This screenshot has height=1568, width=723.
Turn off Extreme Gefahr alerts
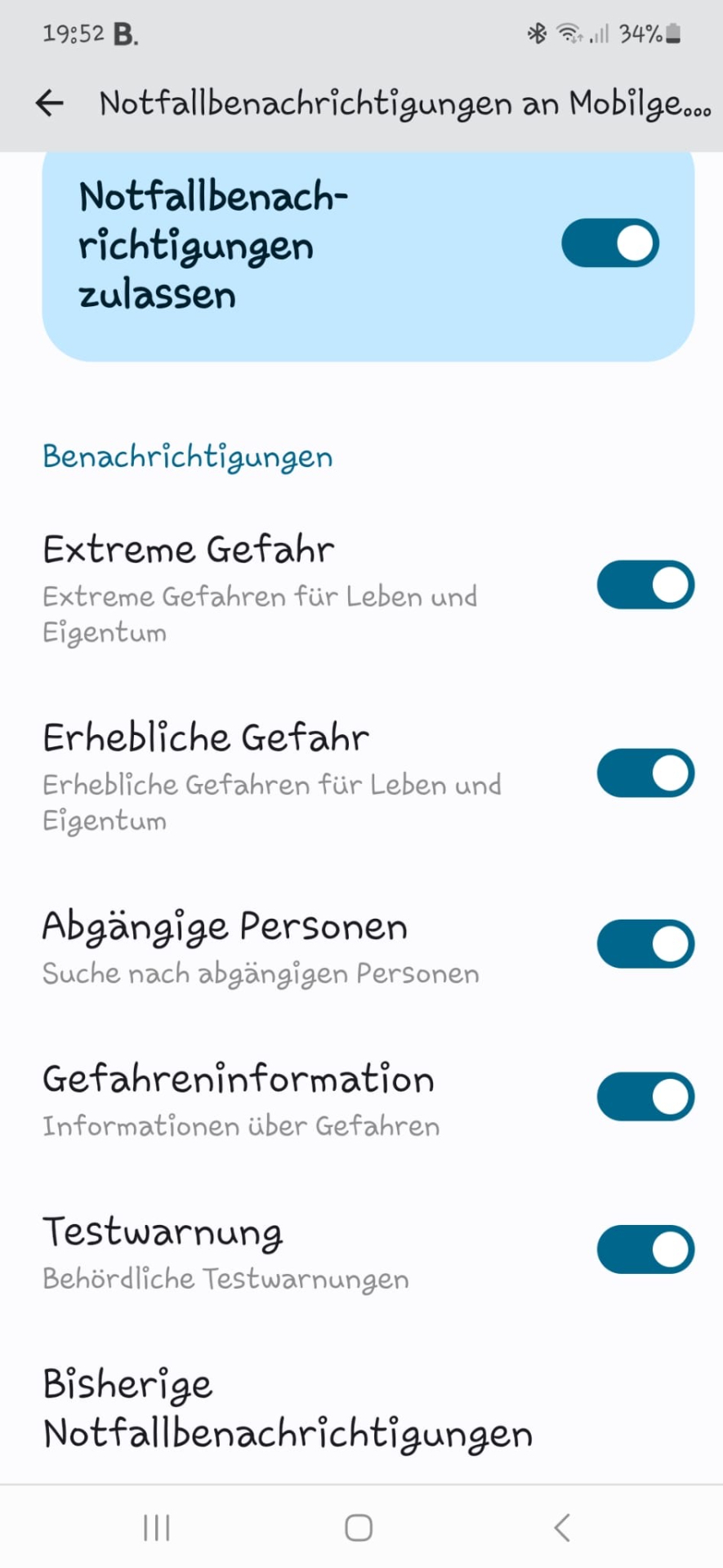(645, 585)
